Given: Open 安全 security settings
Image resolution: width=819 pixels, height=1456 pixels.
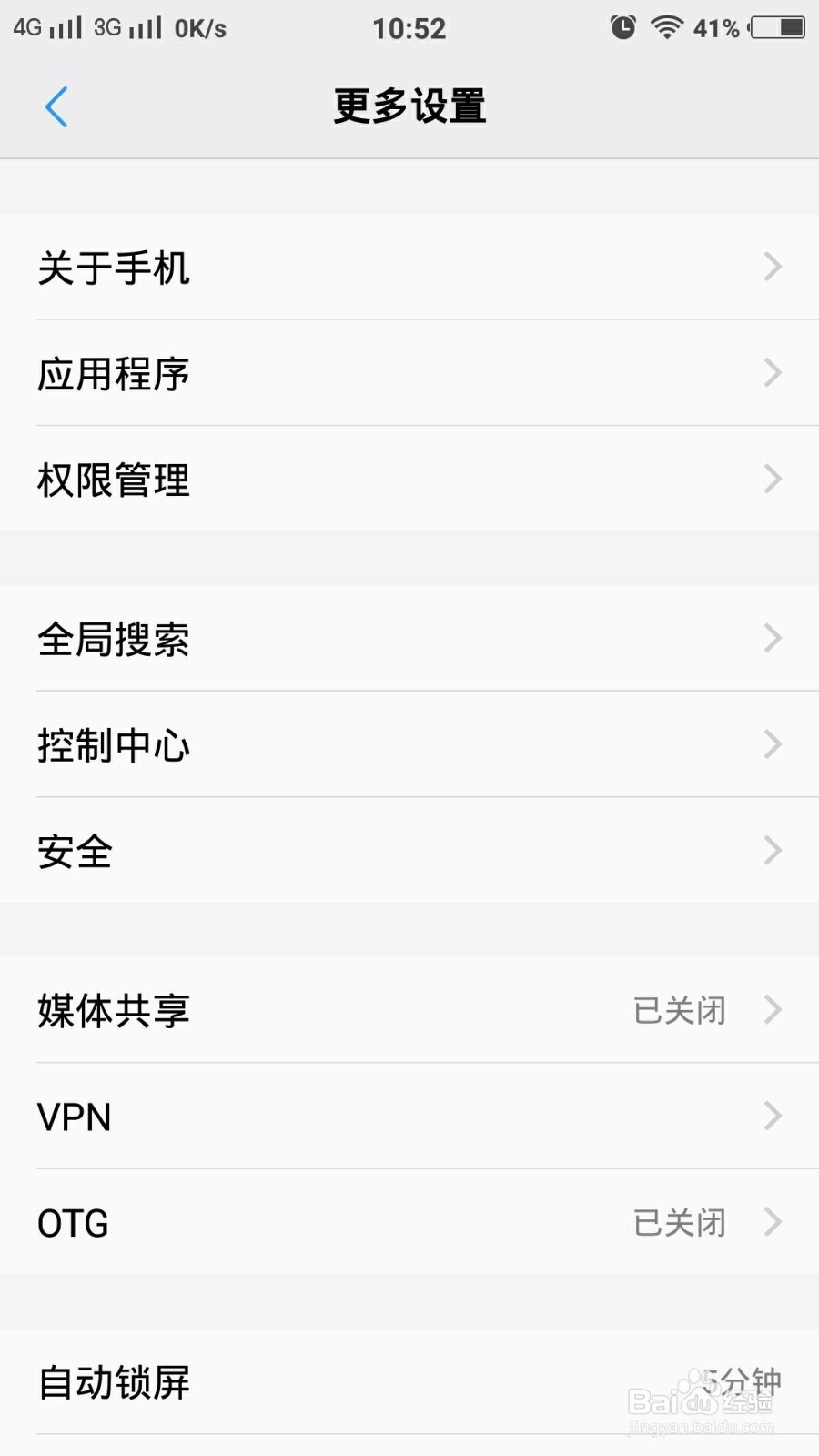Looking at the screenshot, I should [409, 852].
